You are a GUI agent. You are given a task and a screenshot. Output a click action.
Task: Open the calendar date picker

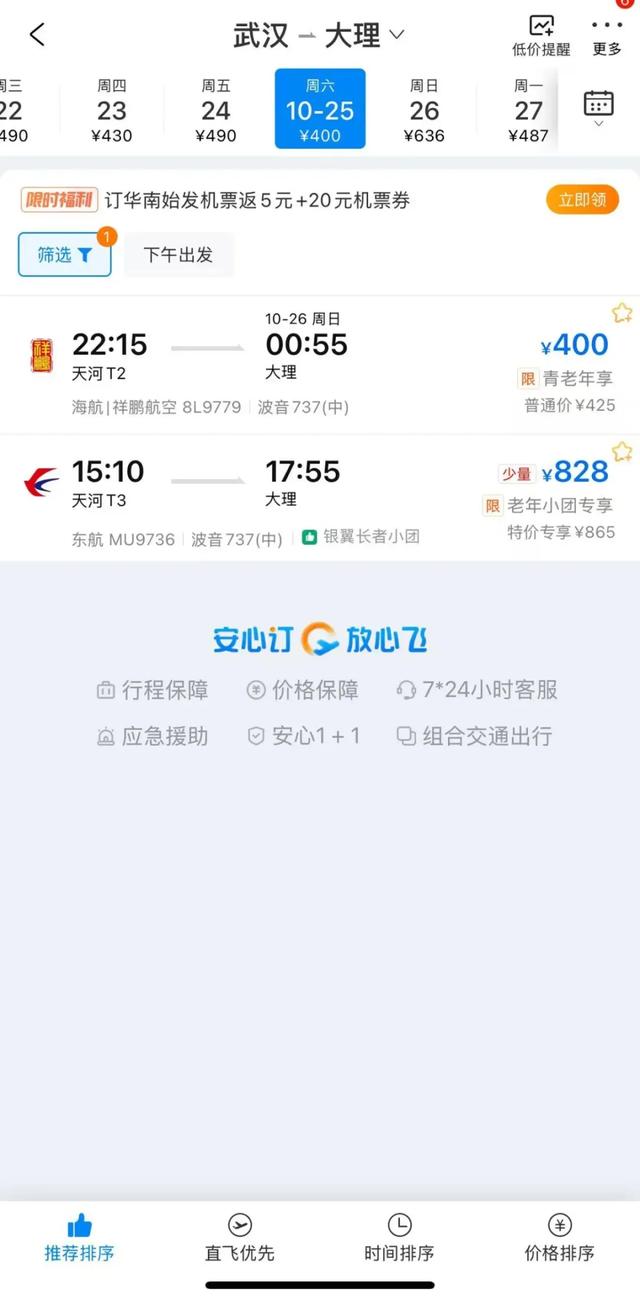tap(598, 107)
